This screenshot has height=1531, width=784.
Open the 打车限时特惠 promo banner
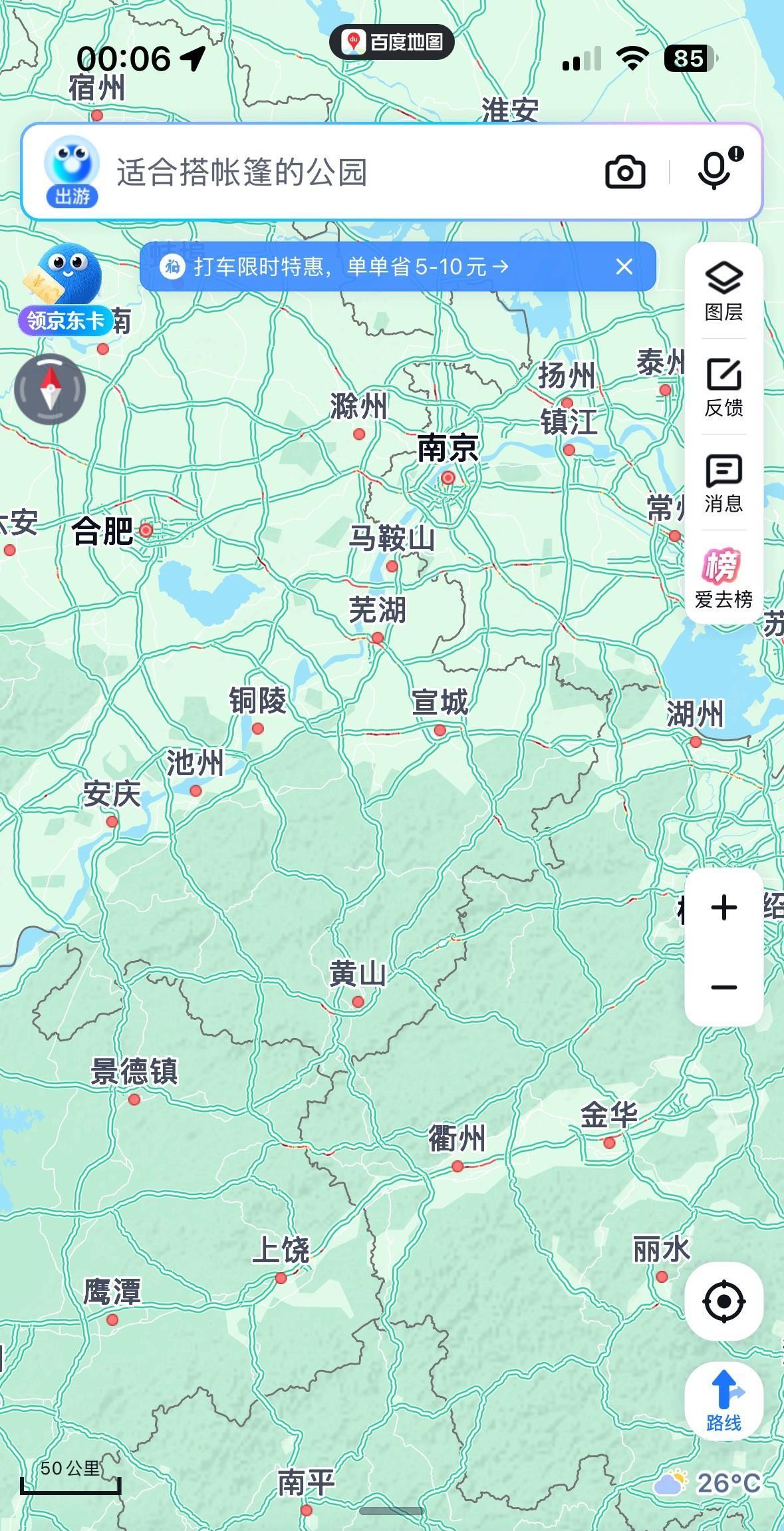[351, 267]
